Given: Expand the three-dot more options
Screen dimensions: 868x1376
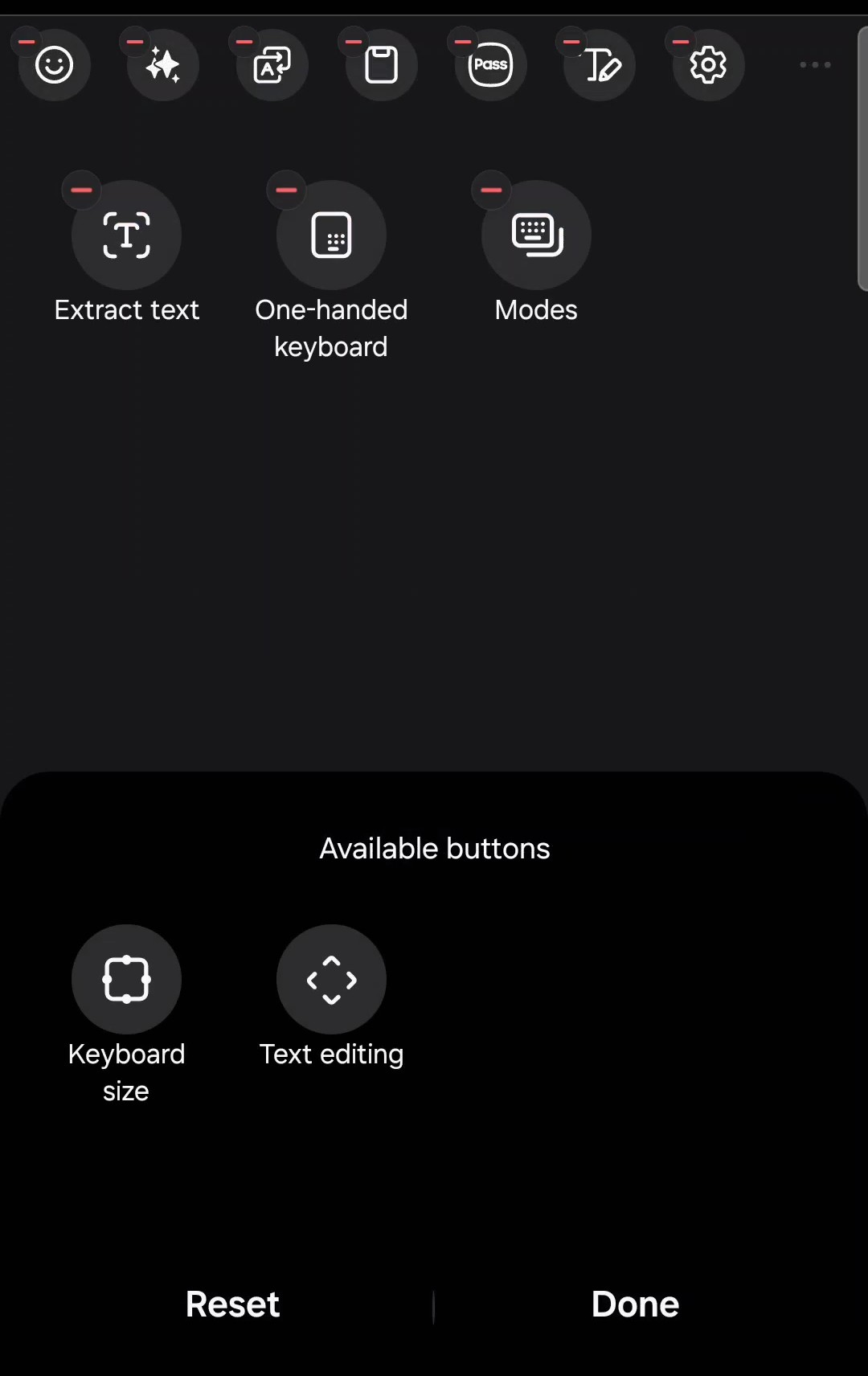Looking at the screenshot, I should [814, 64].
